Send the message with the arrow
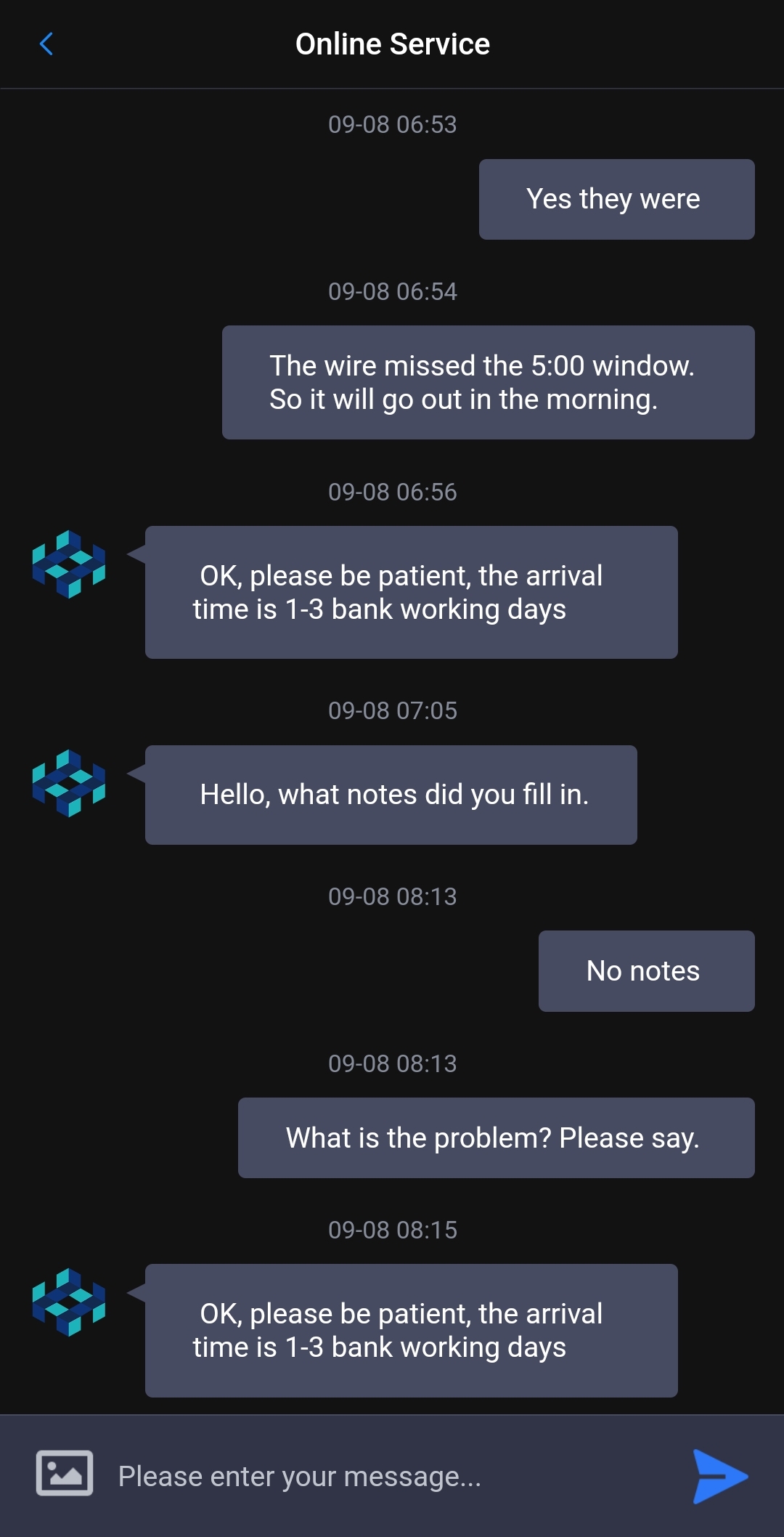The height and width of the screenshot is (1537, 784). coord(719,1476)
